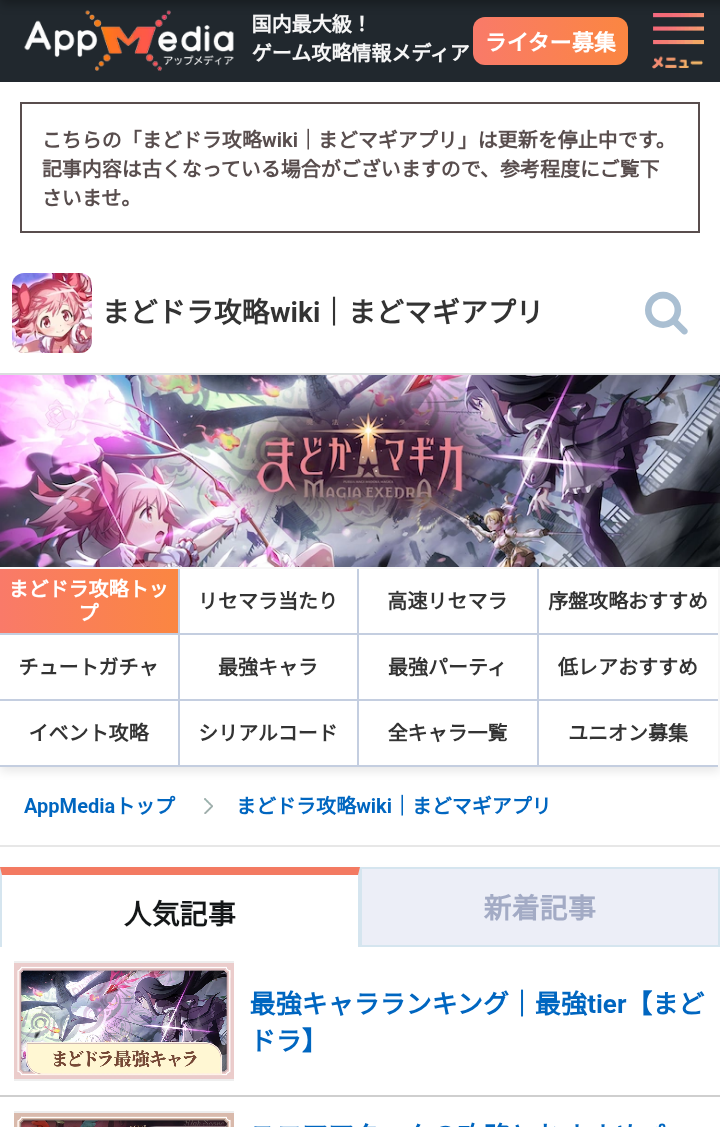Select the 人気記事 tab
This screenshot has height=1127, width=720.
coord(180,912)
